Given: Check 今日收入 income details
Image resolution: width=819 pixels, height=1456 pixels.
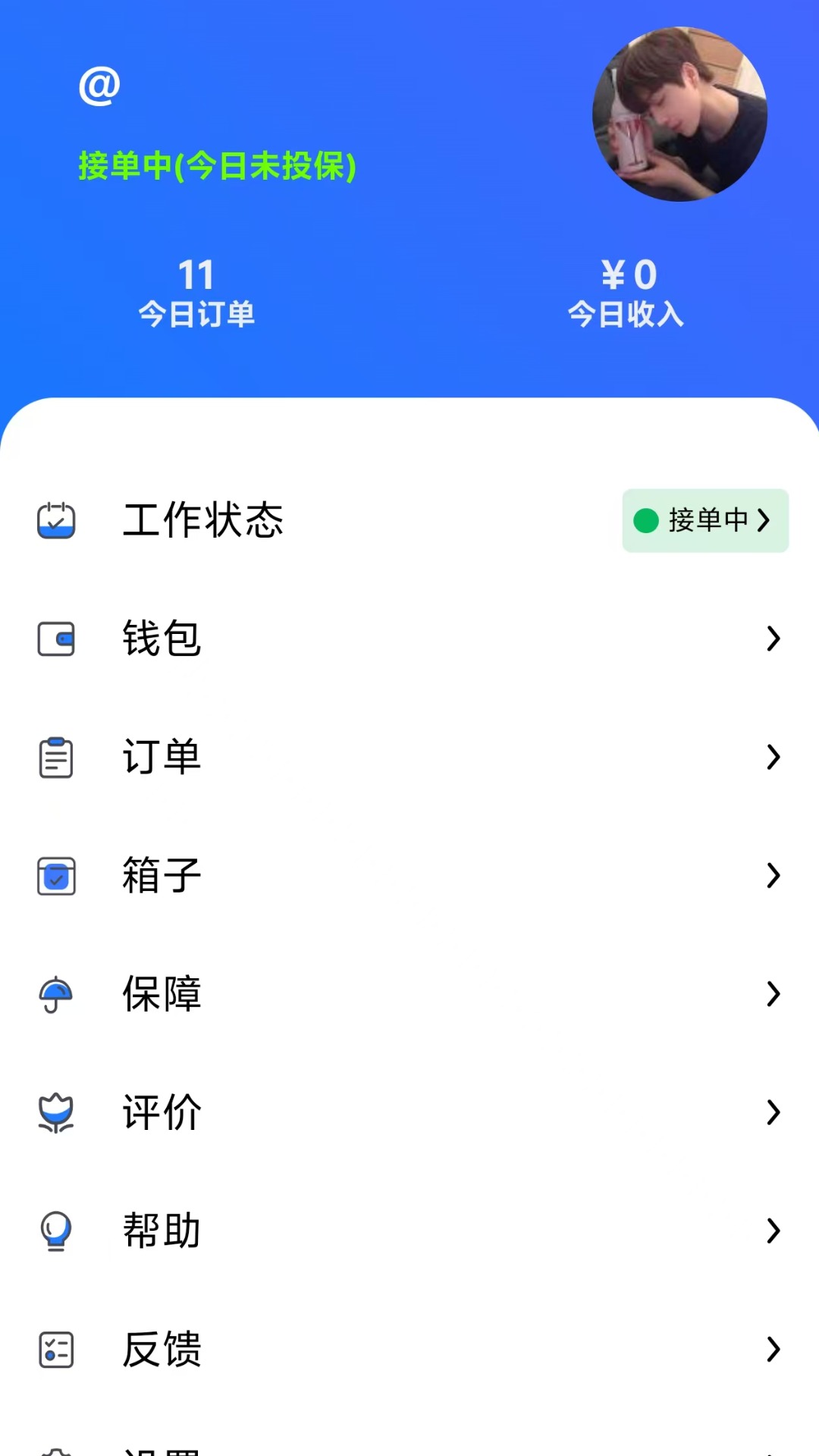Looking at the screenshot, I should [x=626, y=293].
